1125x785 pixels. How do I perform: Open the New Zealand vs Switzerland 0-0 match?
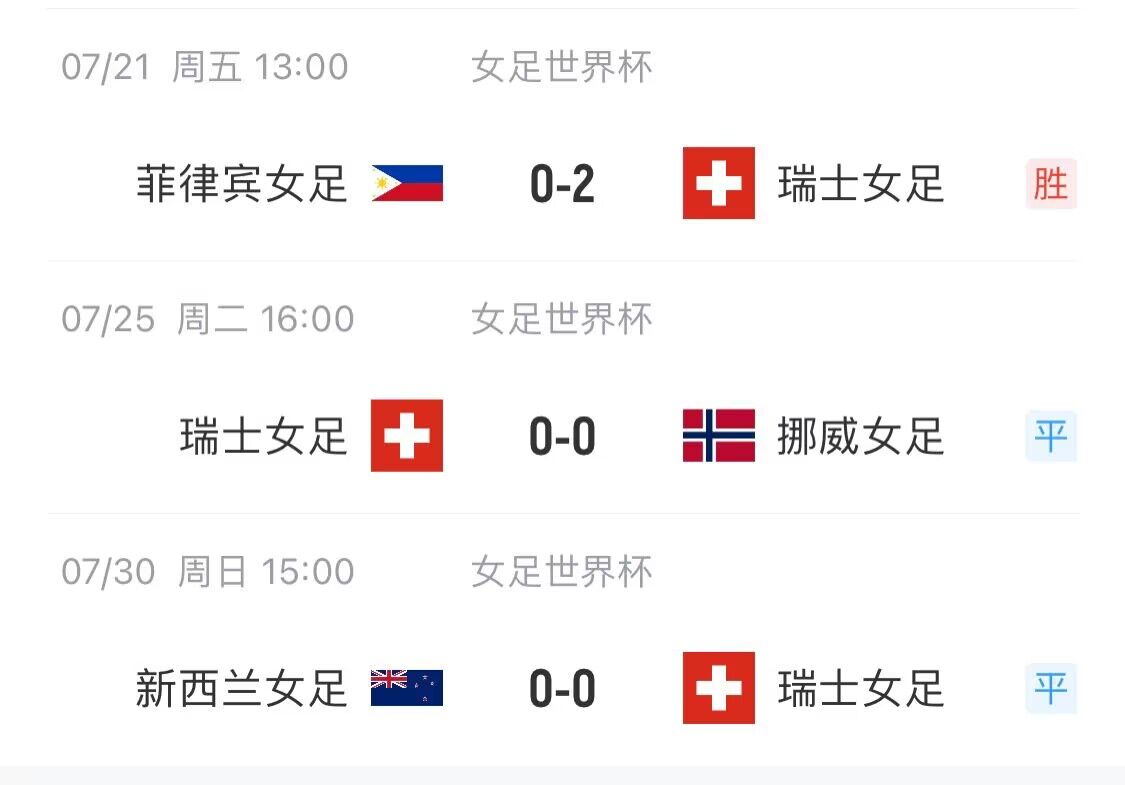[562, 689]
